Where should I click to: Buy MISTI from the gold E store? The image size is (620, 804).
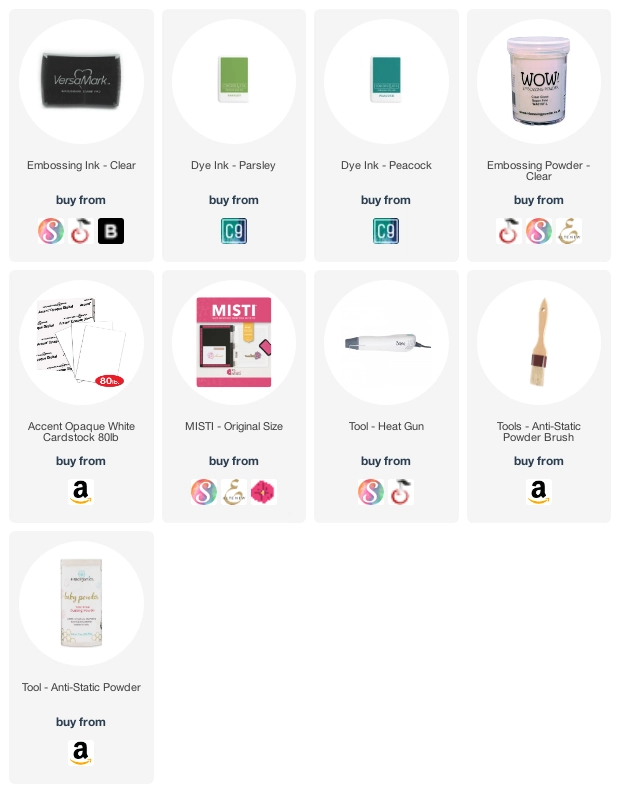pyautogui.click(x=234, y=492)
